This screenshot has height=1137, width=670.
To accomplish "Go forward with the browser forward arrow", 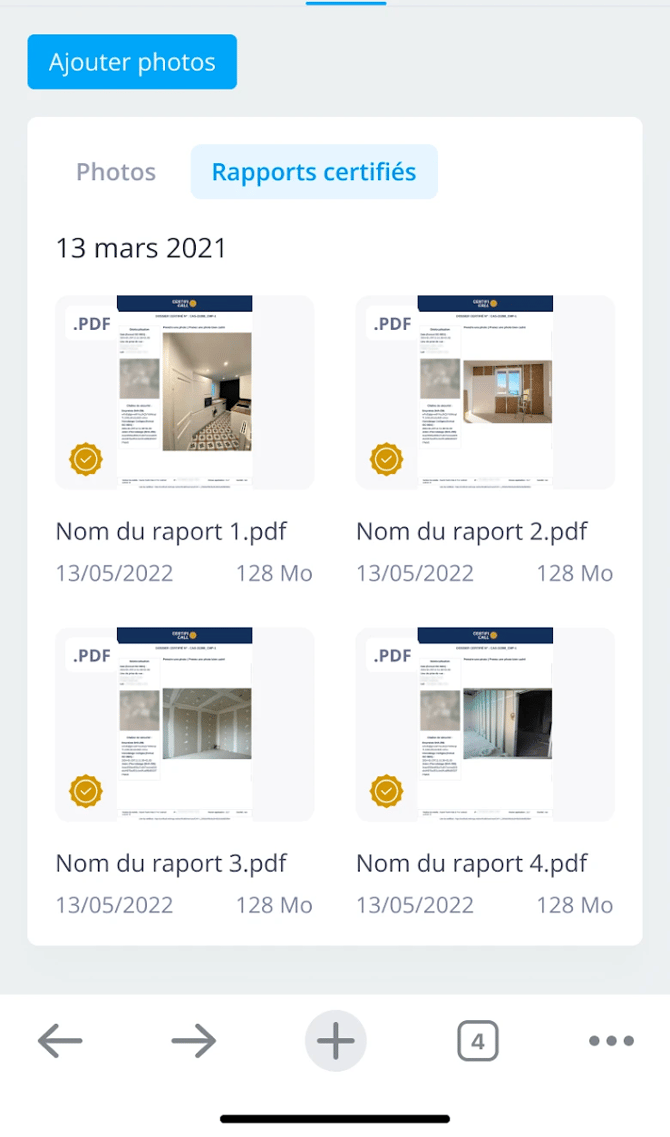I will click(194, 1041).
